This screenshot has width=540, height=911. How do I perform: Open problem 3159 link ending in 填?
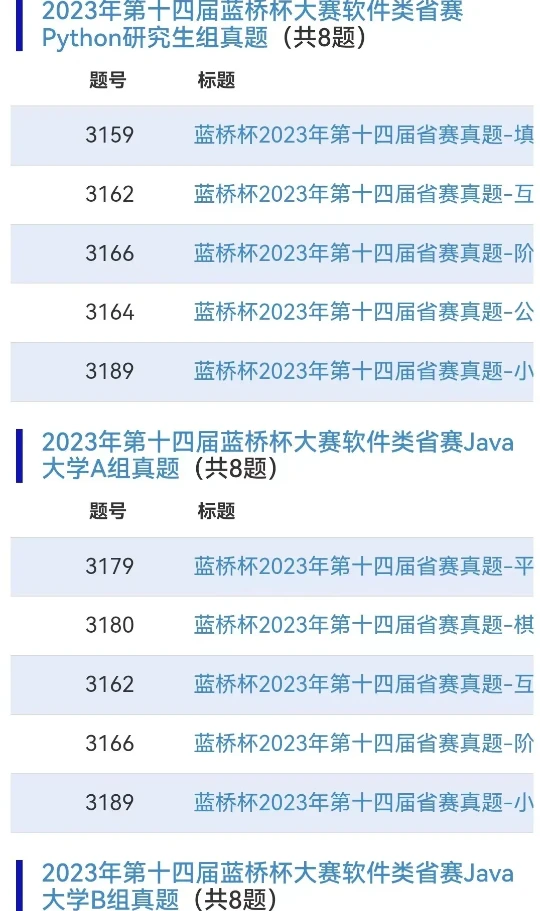(363, 135)
